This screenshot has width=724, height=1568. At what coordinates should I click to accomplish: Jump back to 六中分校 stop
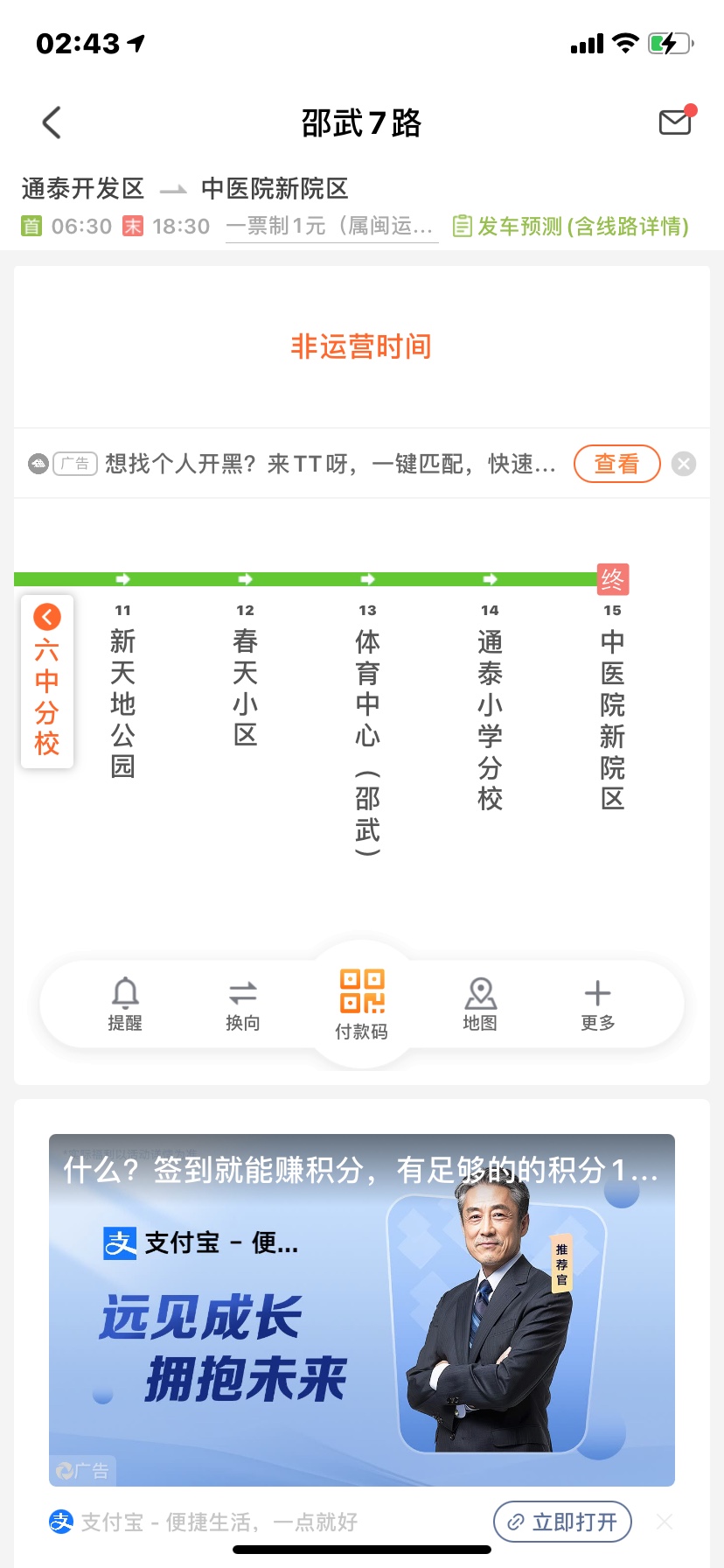point(47,681)
